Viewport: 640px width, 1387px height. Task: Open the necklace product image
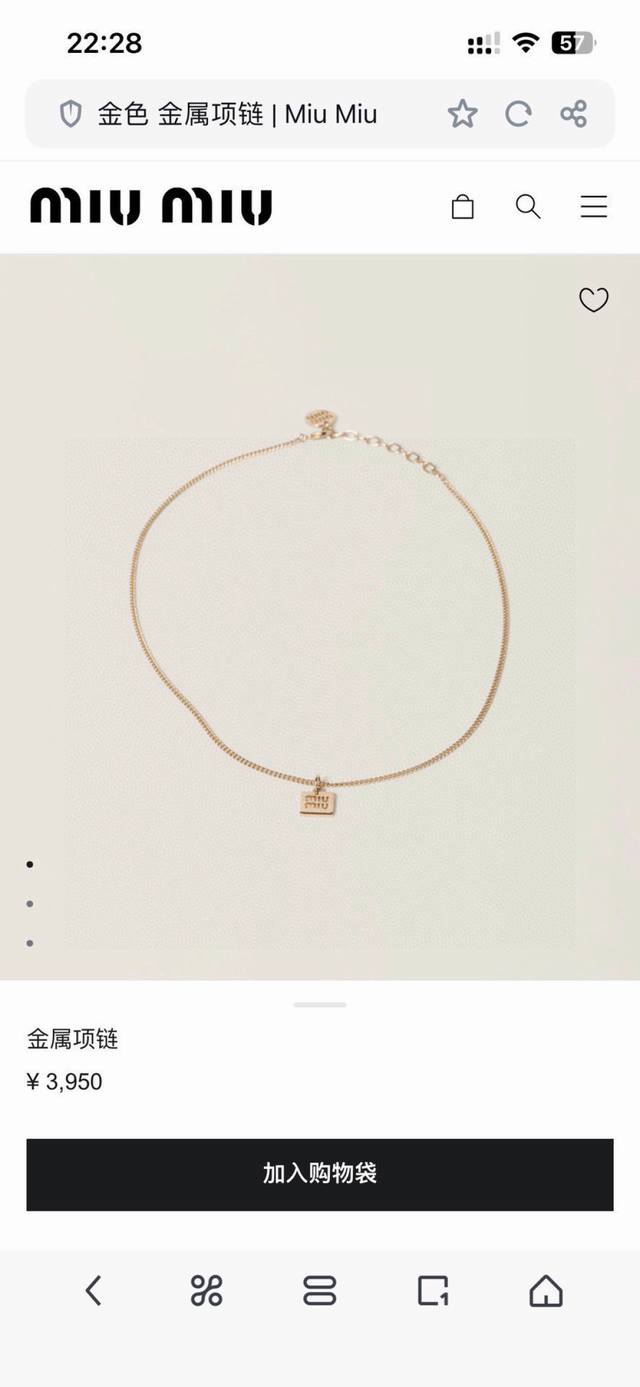(320, 620)
